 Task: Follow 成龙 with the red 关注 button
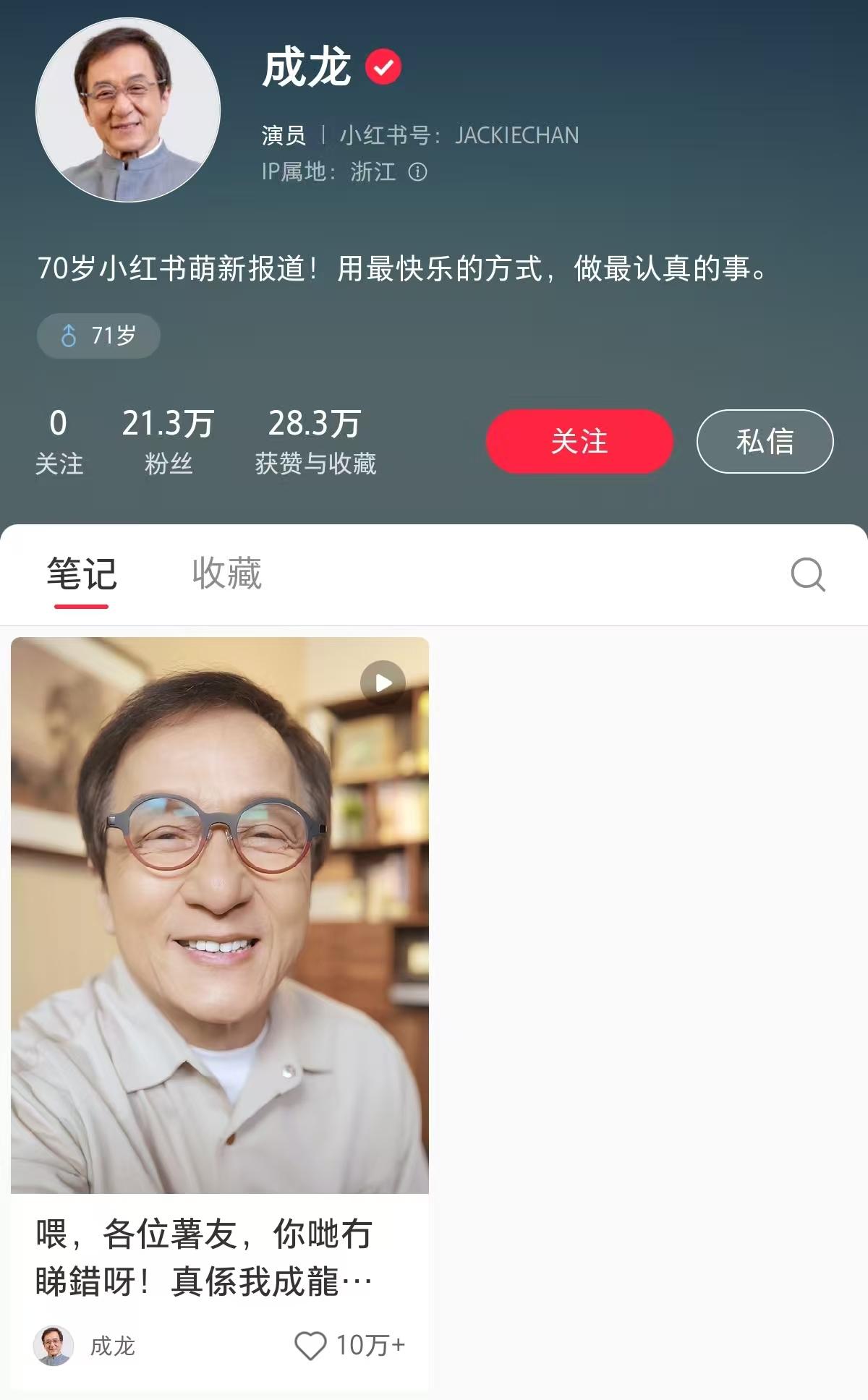[579, 441]
